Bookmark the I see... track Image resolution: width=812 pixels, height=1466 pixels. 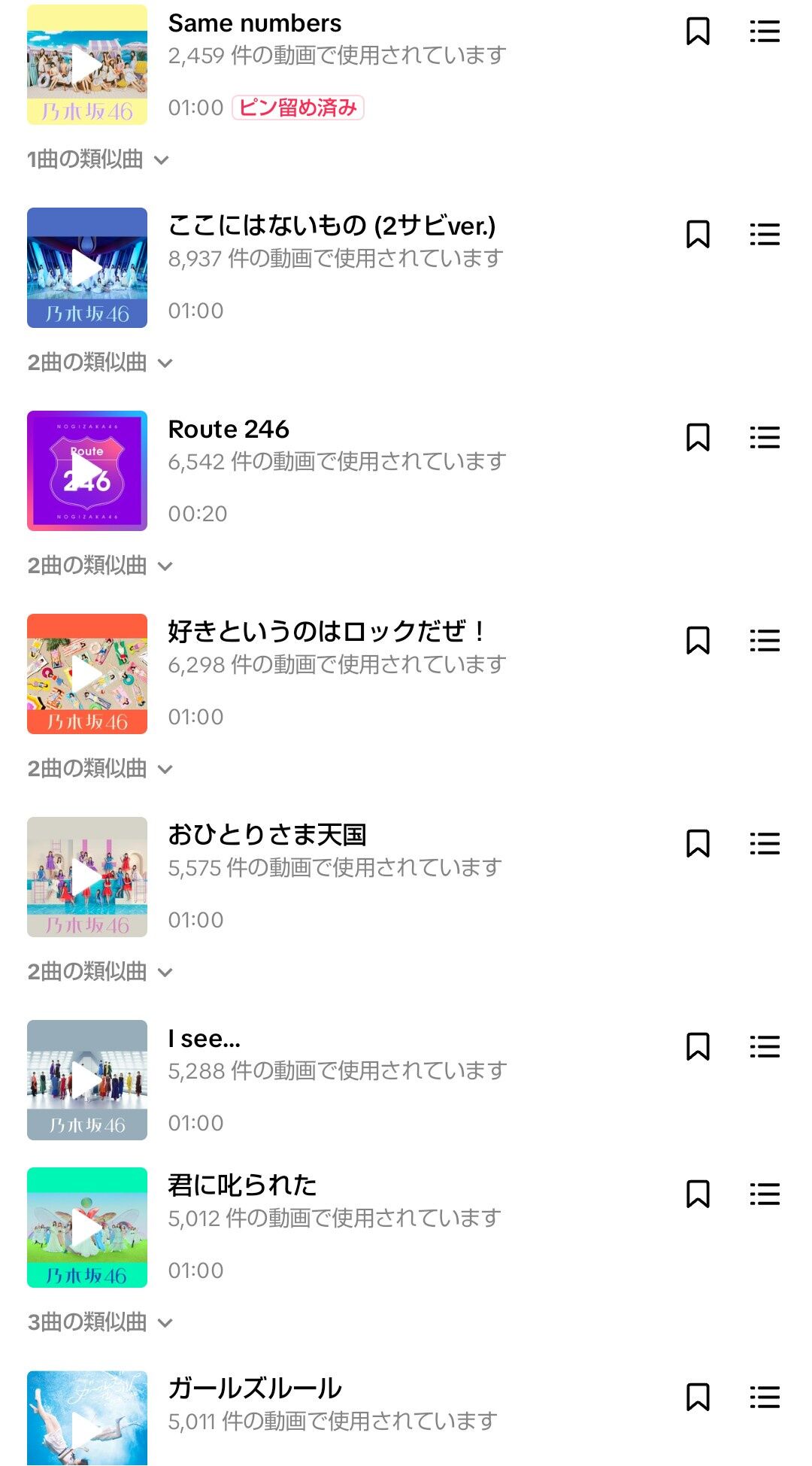pos(698,1046)
